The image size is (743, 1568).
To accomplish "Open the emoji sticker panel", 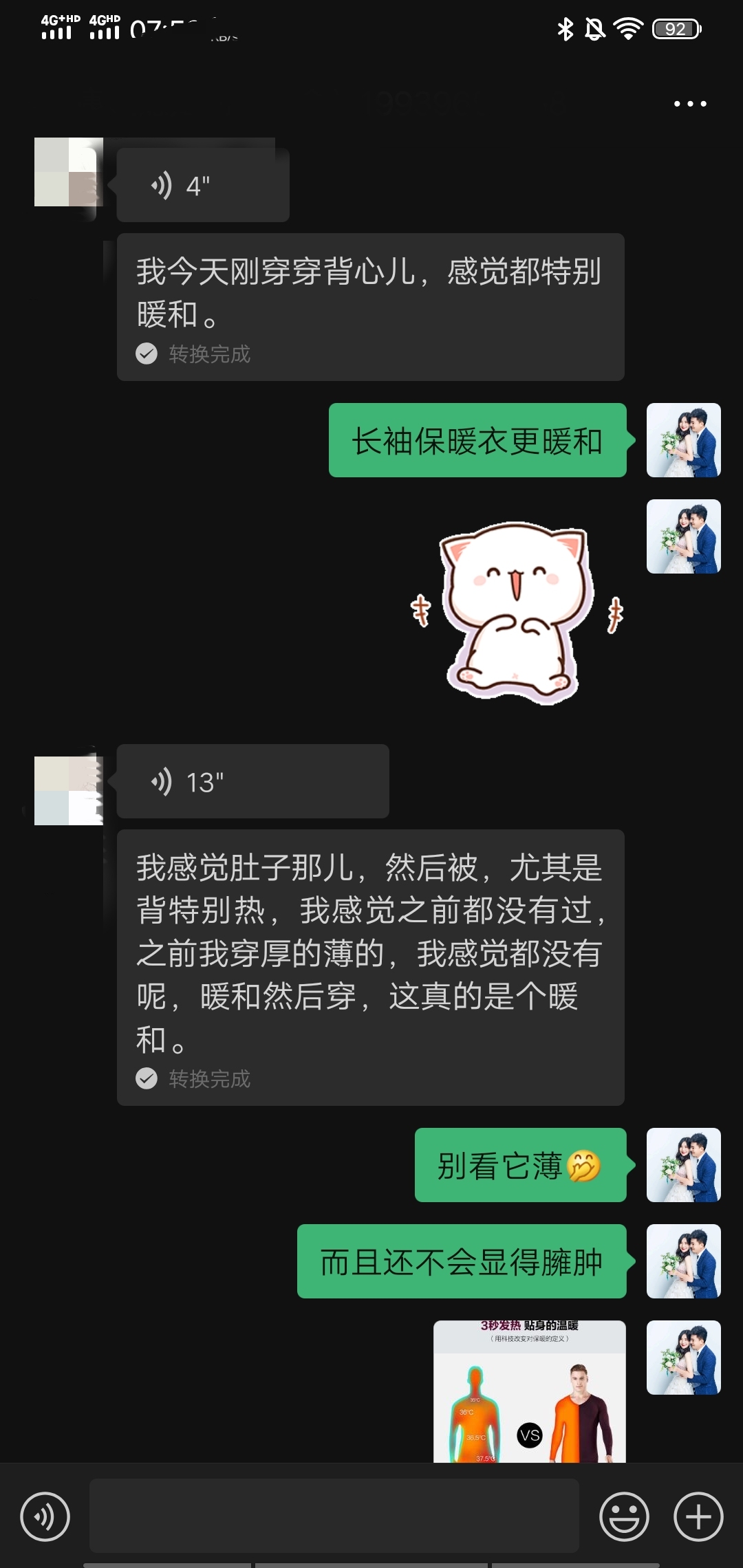I will [x=624, y=1516].
